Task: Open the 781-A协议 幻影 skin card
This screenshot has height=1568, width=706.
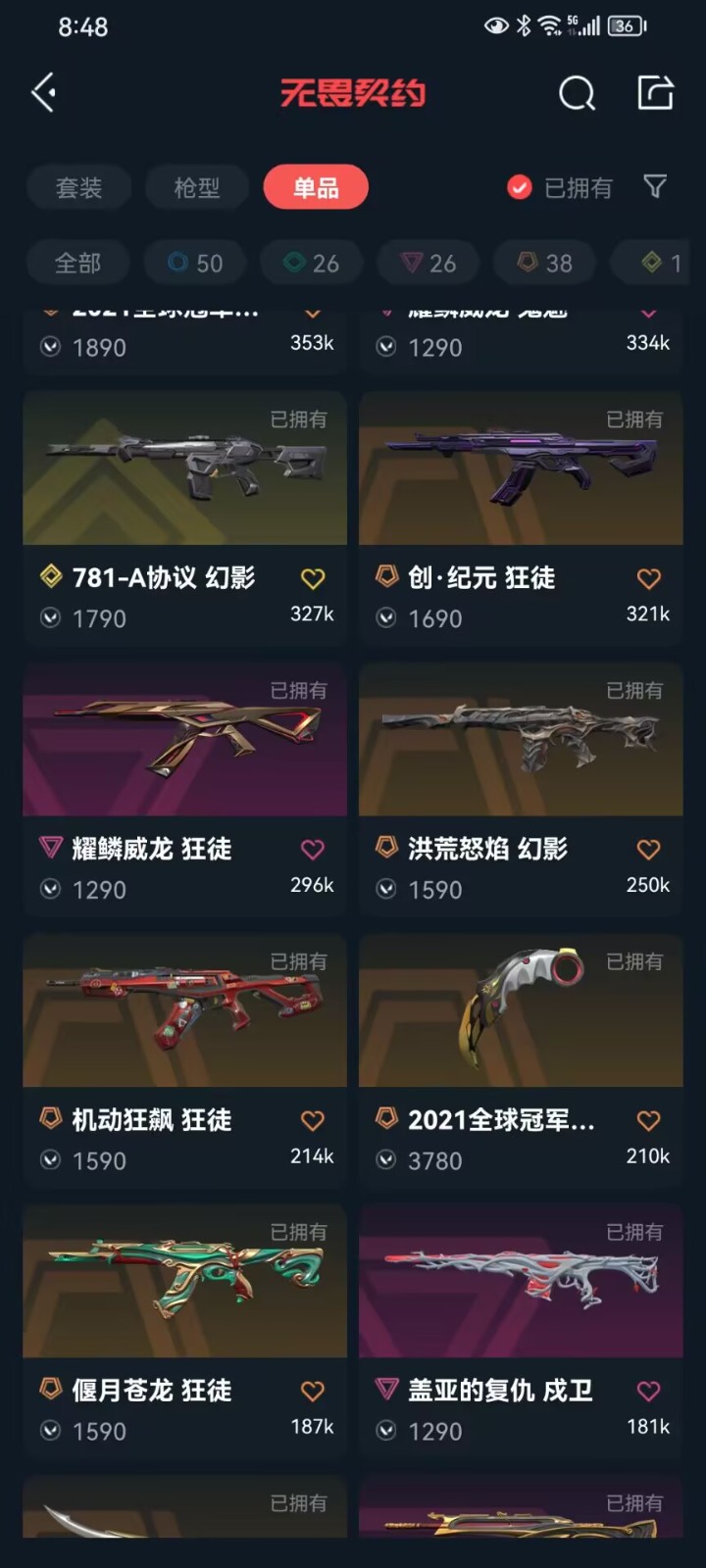Action: point(184,468)
